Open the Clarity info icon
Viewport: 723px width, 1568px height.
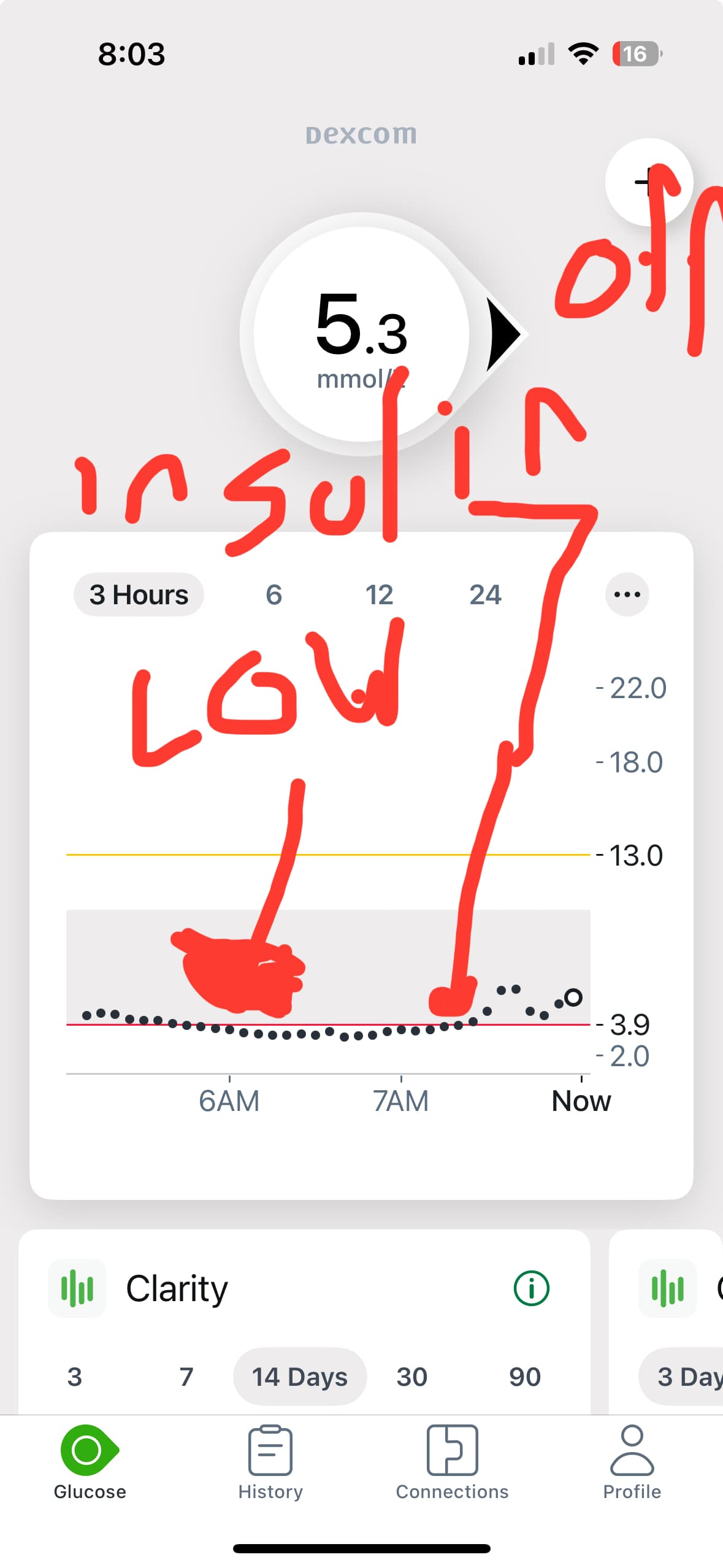pos(531,1288)
